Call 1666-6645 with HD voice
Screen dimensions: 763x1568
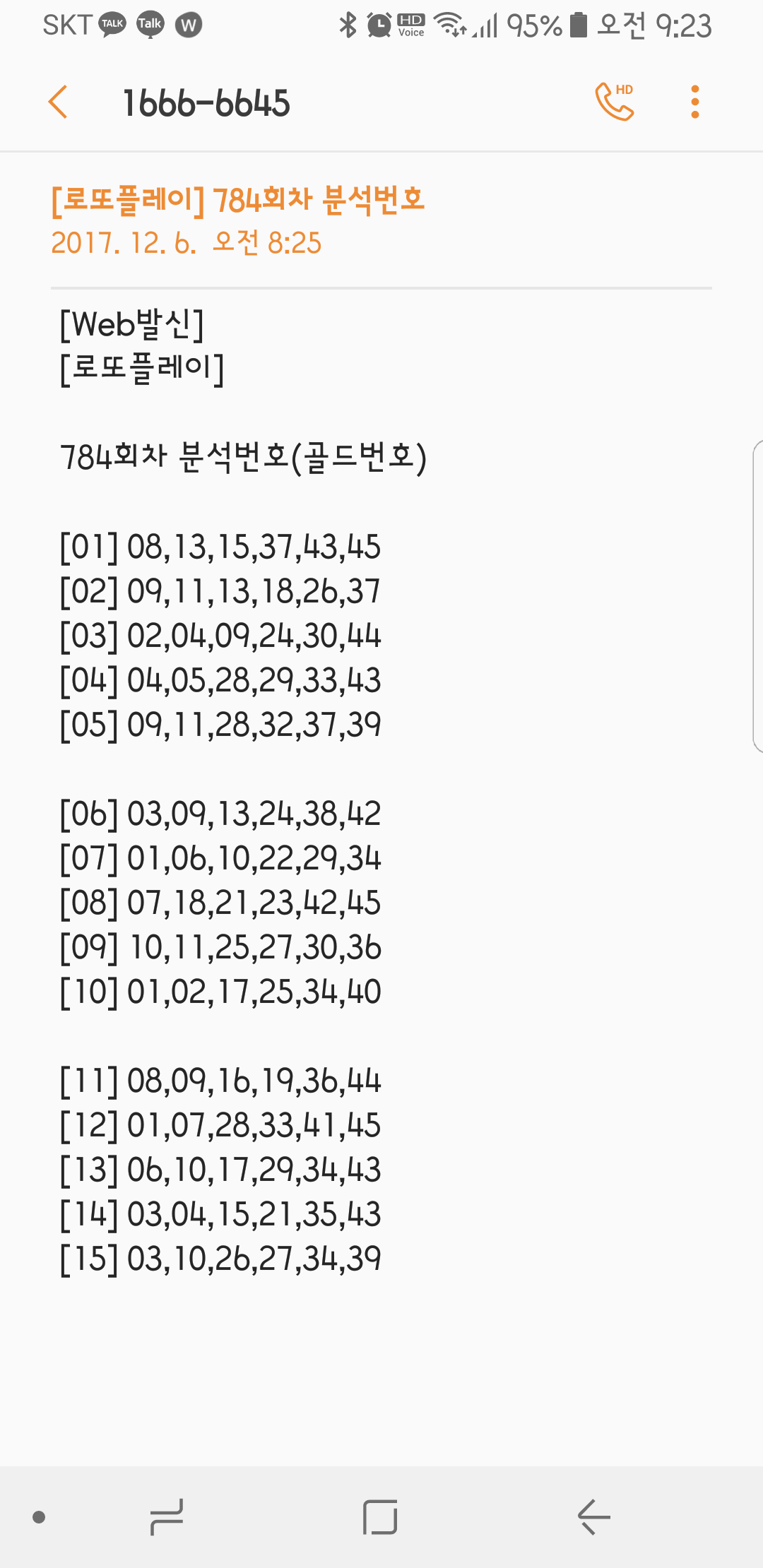(x=614, y=102)
